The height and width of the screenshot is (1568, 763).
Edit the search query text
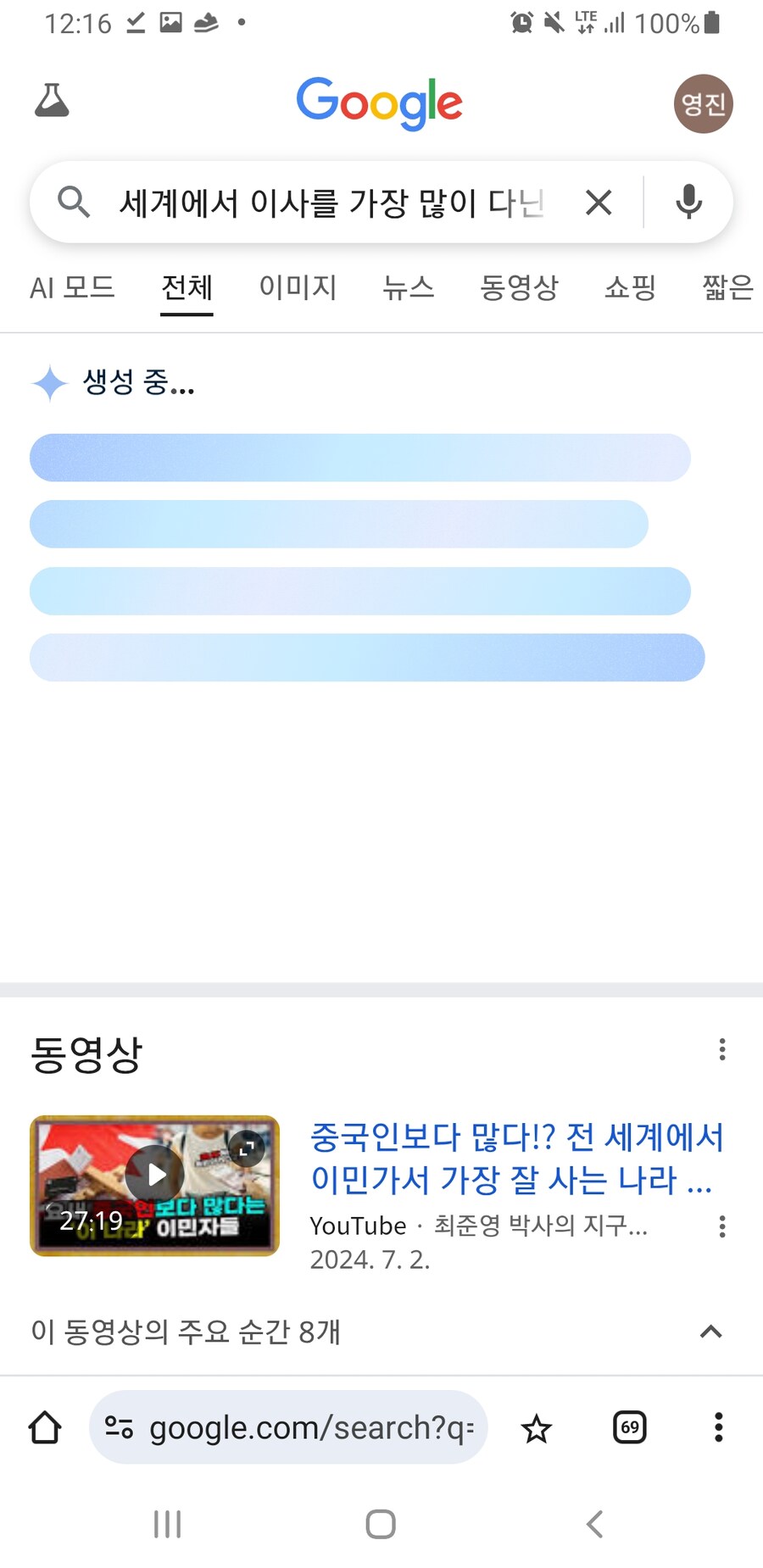331,203
